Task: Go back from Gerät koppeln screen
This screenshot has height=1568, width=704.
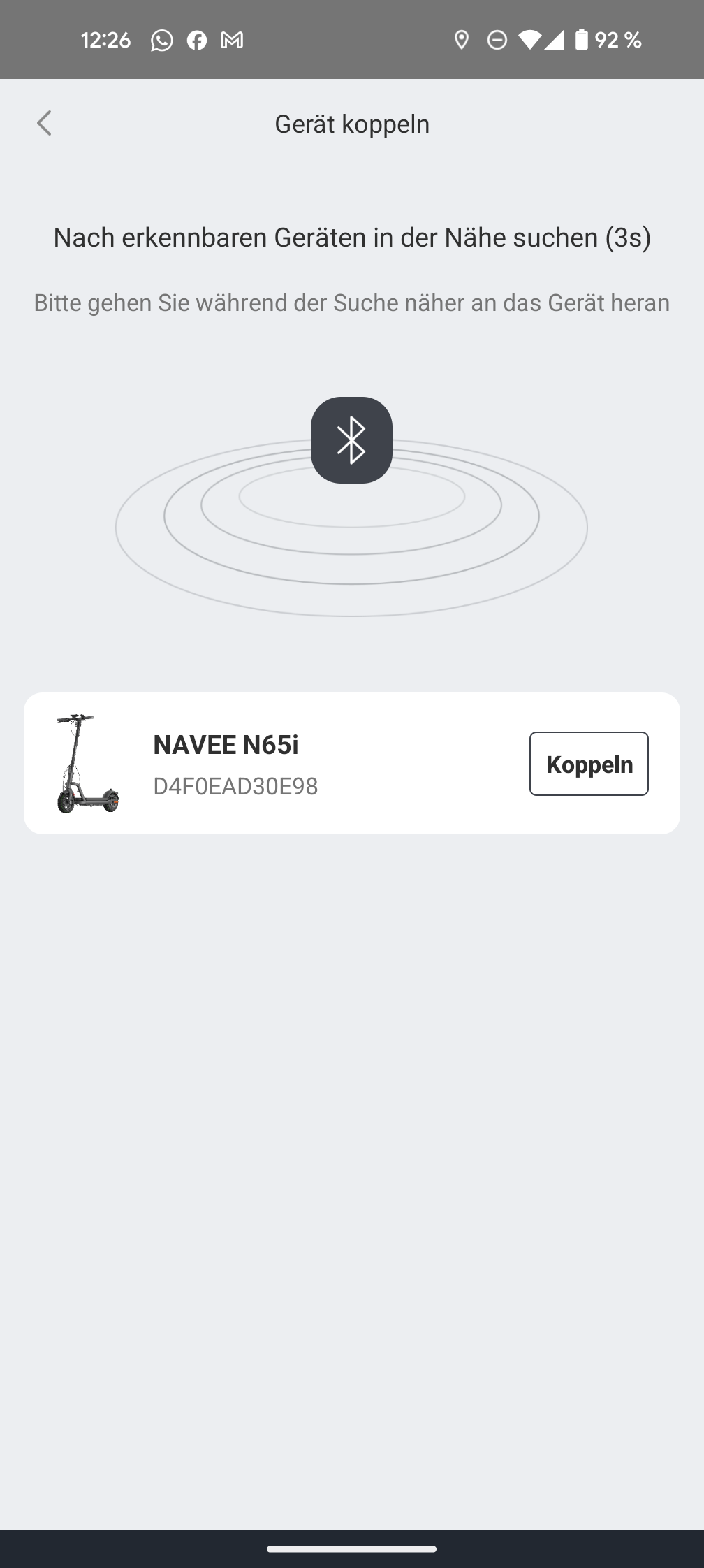Action: tap(44, 124)
